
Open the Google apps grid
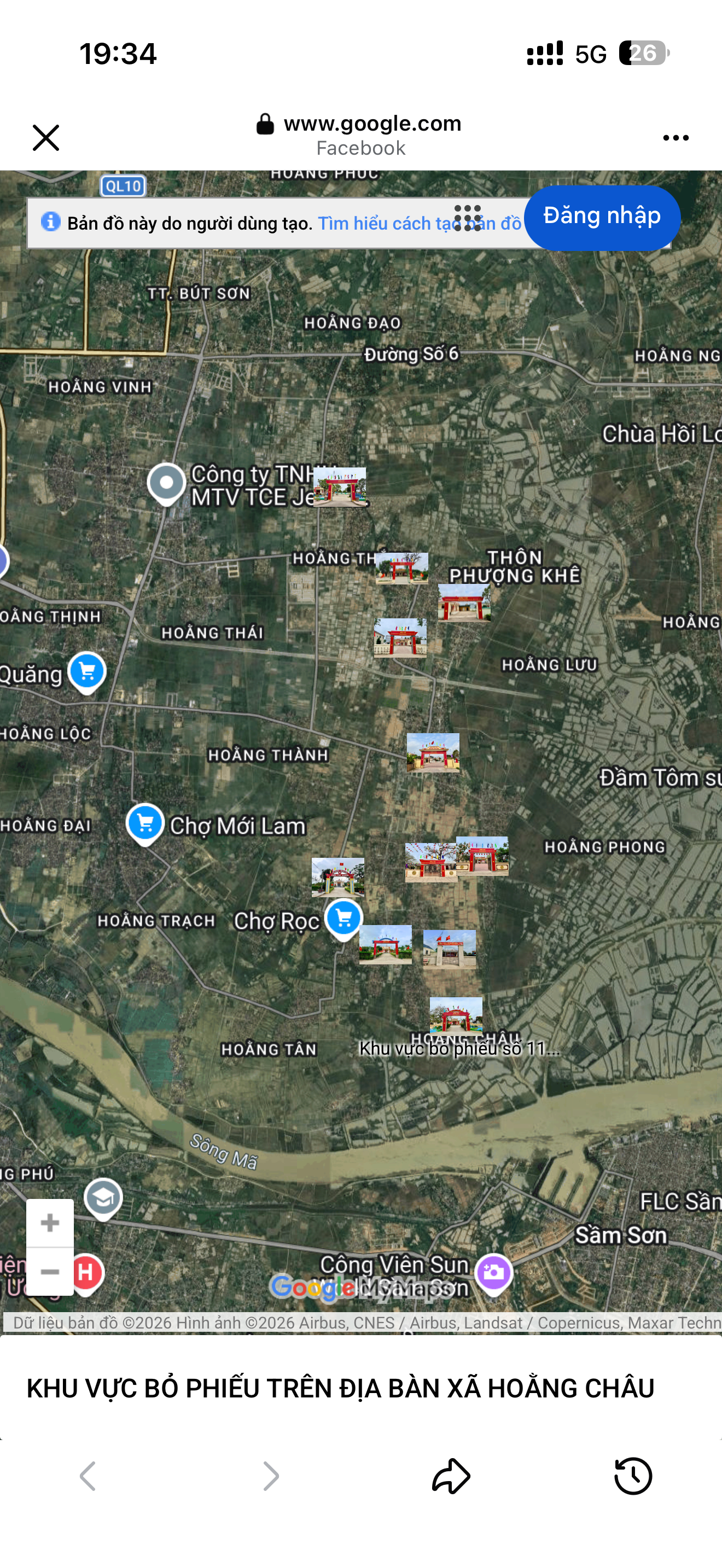[468, 218]
